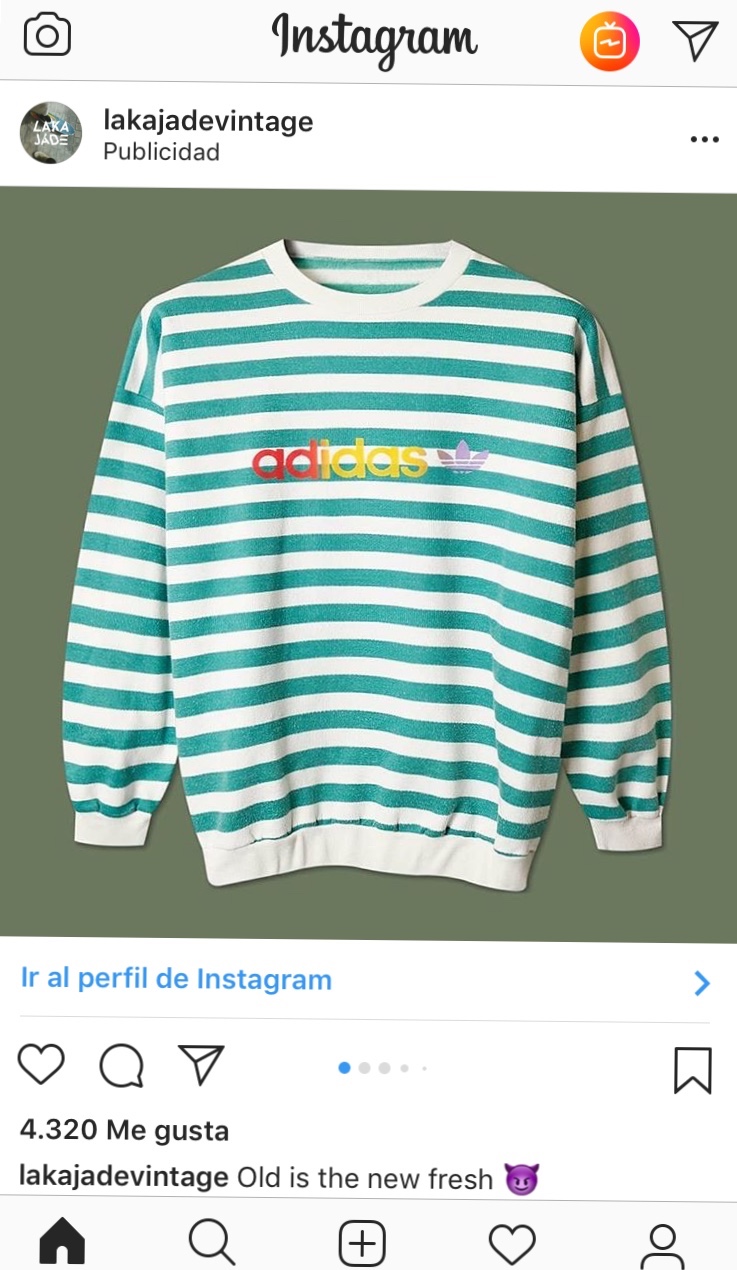
Task: Open lakajadevintage's username above the post
Action: pyautogui.click(x=208, y=121)
